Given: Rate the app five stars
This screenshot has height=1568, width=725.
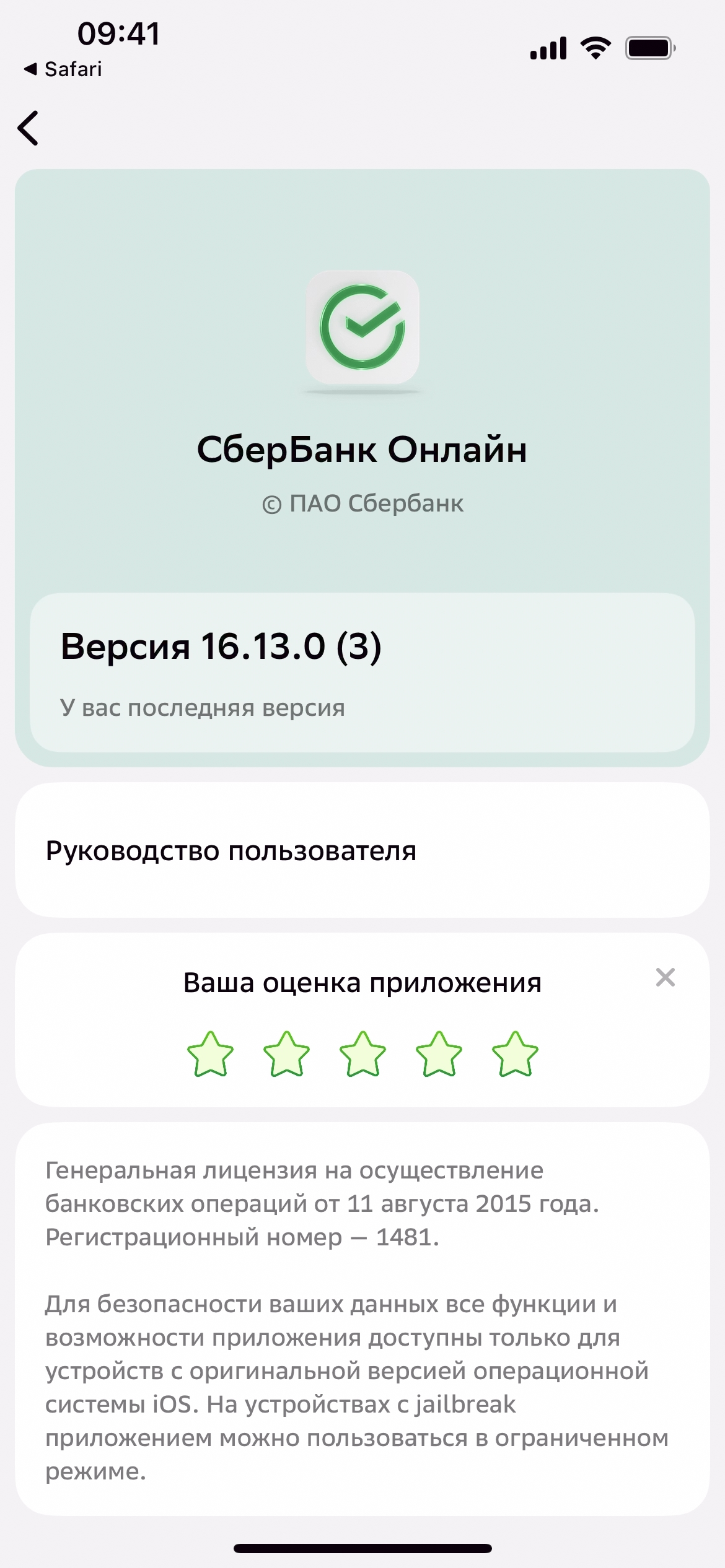Looking at the screenshot, I should [x=515, y=1054].
